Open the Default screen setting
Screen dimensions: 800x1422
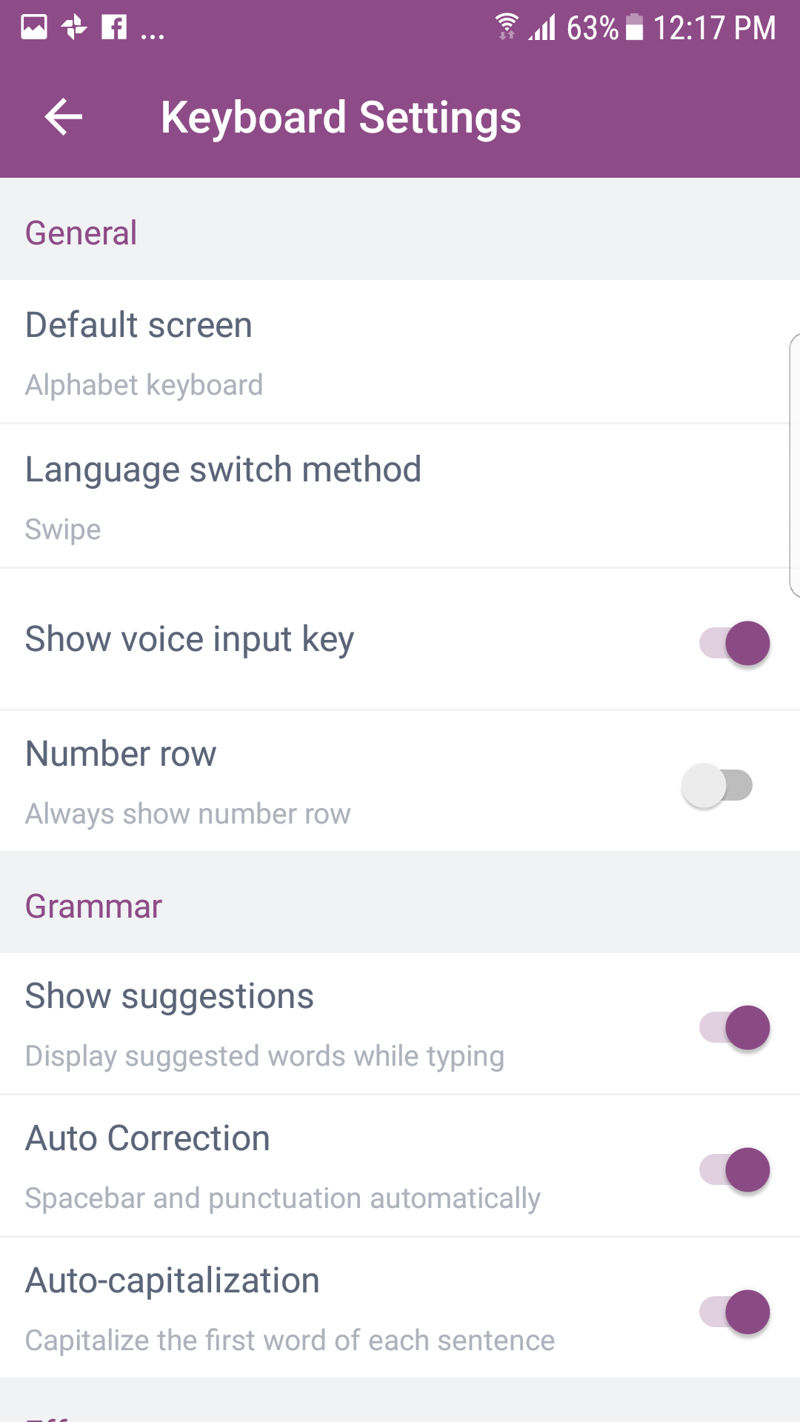click(400, 351)
